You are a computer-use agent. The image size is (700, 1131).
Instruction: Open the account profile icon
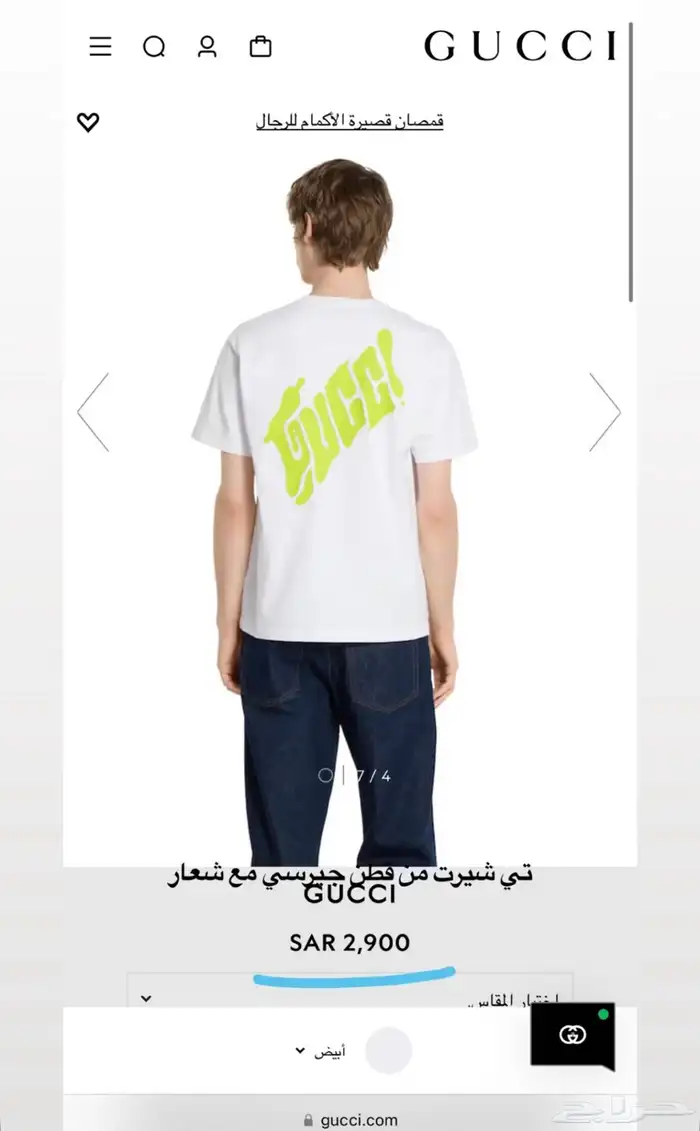207,47
